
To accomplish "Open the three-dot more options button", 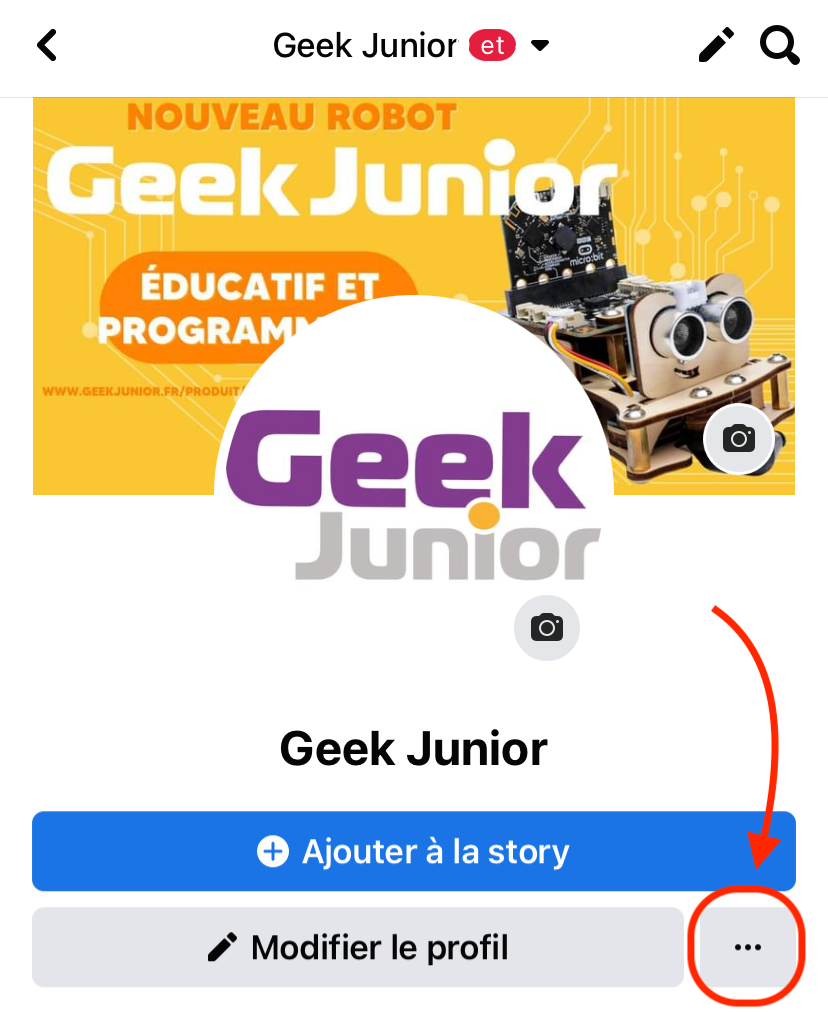I will tap(747, 947).
